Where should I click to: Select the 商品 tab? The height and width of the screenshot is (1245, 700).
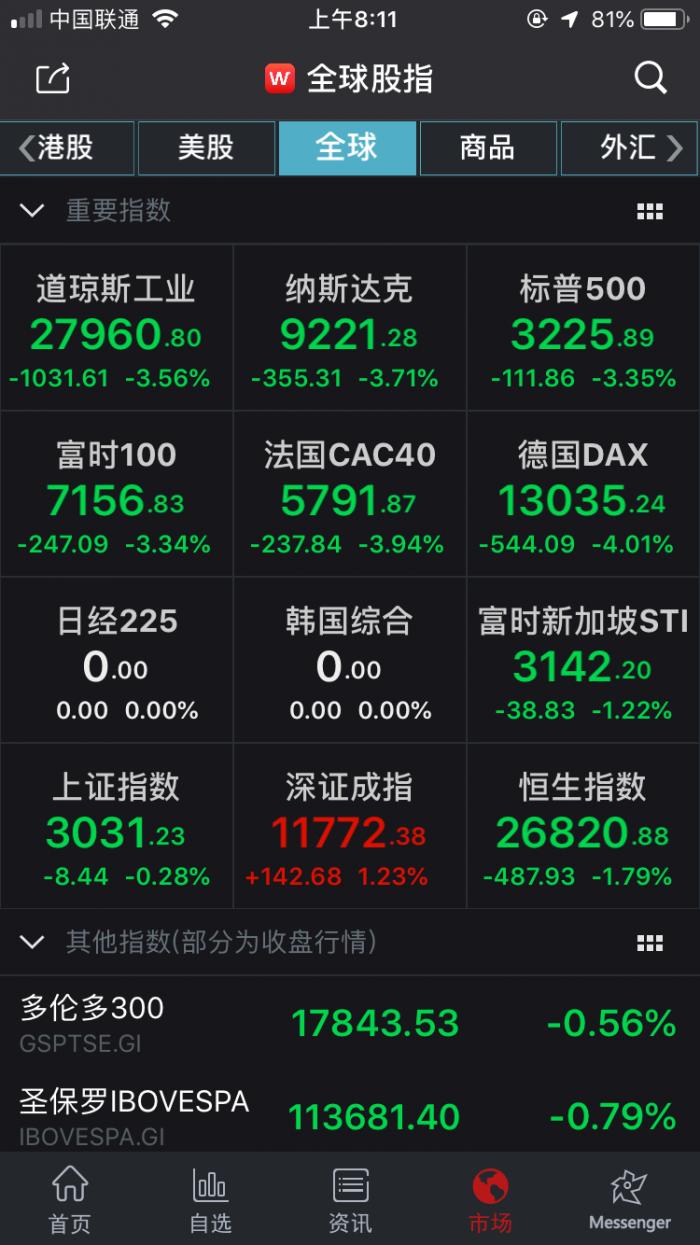pos(487,148)
